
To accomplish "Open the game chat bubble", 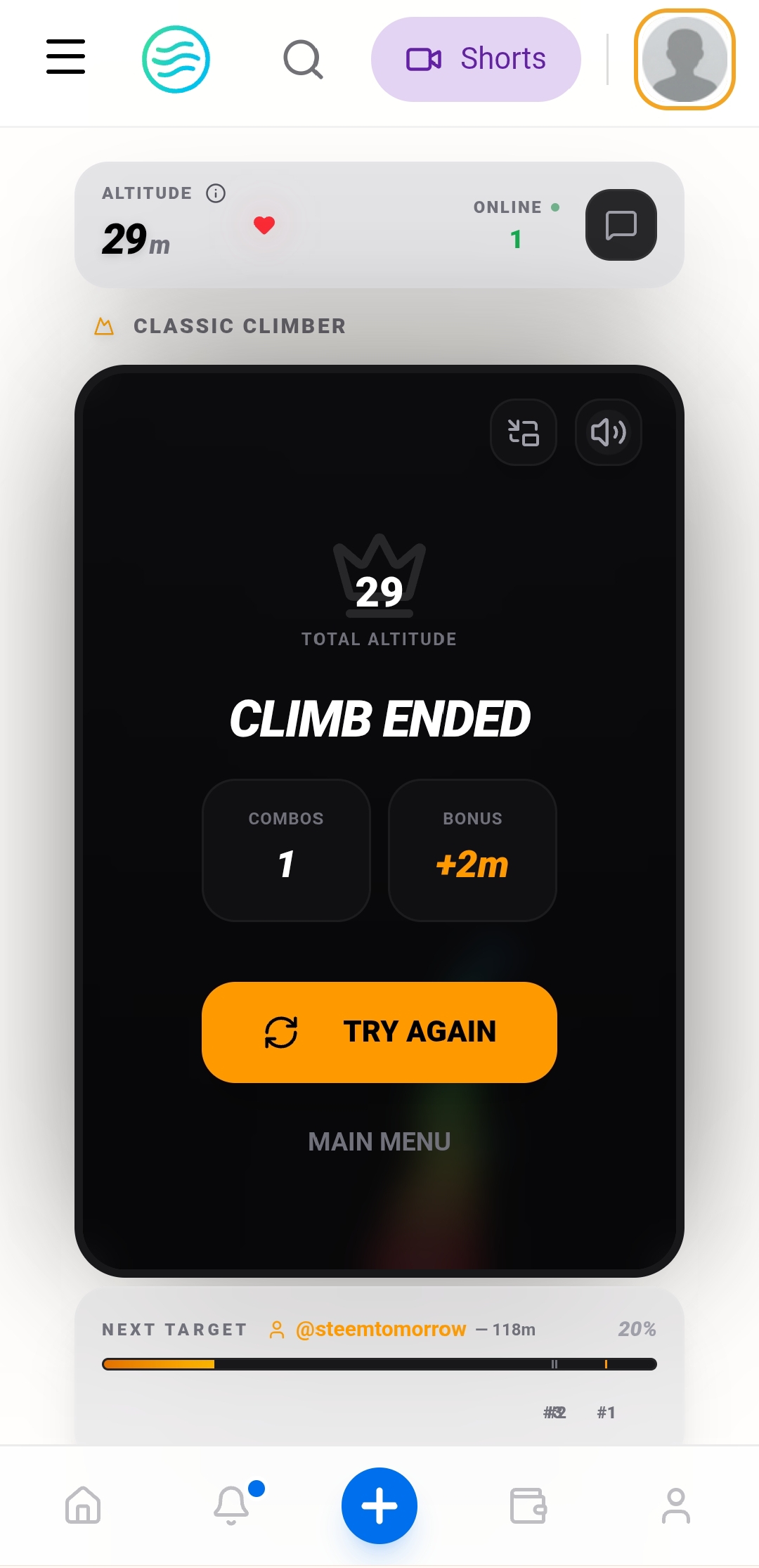I will (x=621, y=225).
